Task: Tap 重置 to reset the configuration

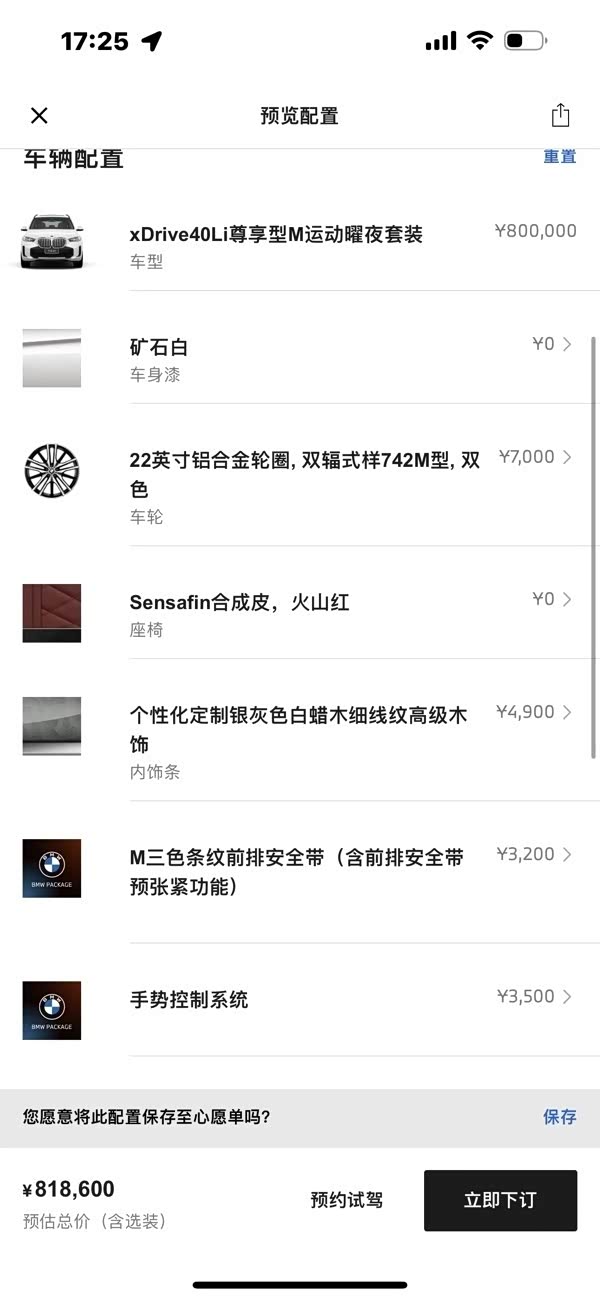Action: pos(559,157)
